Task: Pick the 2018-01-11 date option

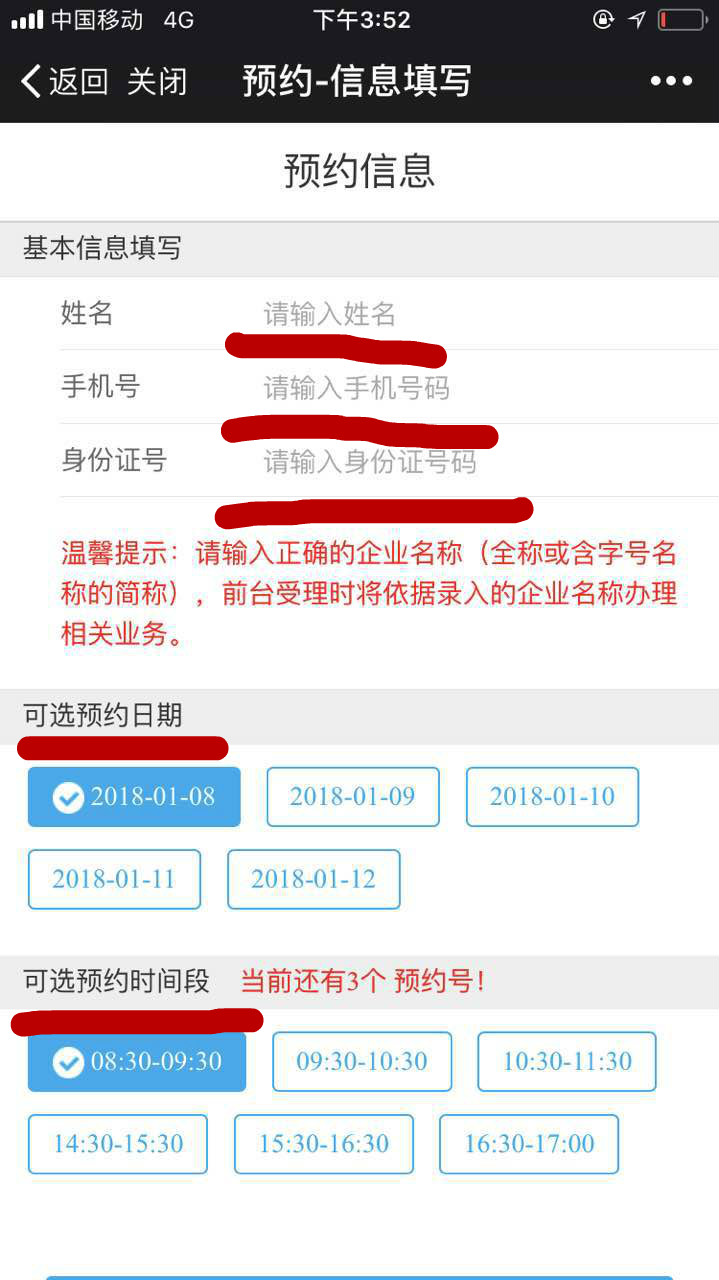Action: click(x=114, y=879)
